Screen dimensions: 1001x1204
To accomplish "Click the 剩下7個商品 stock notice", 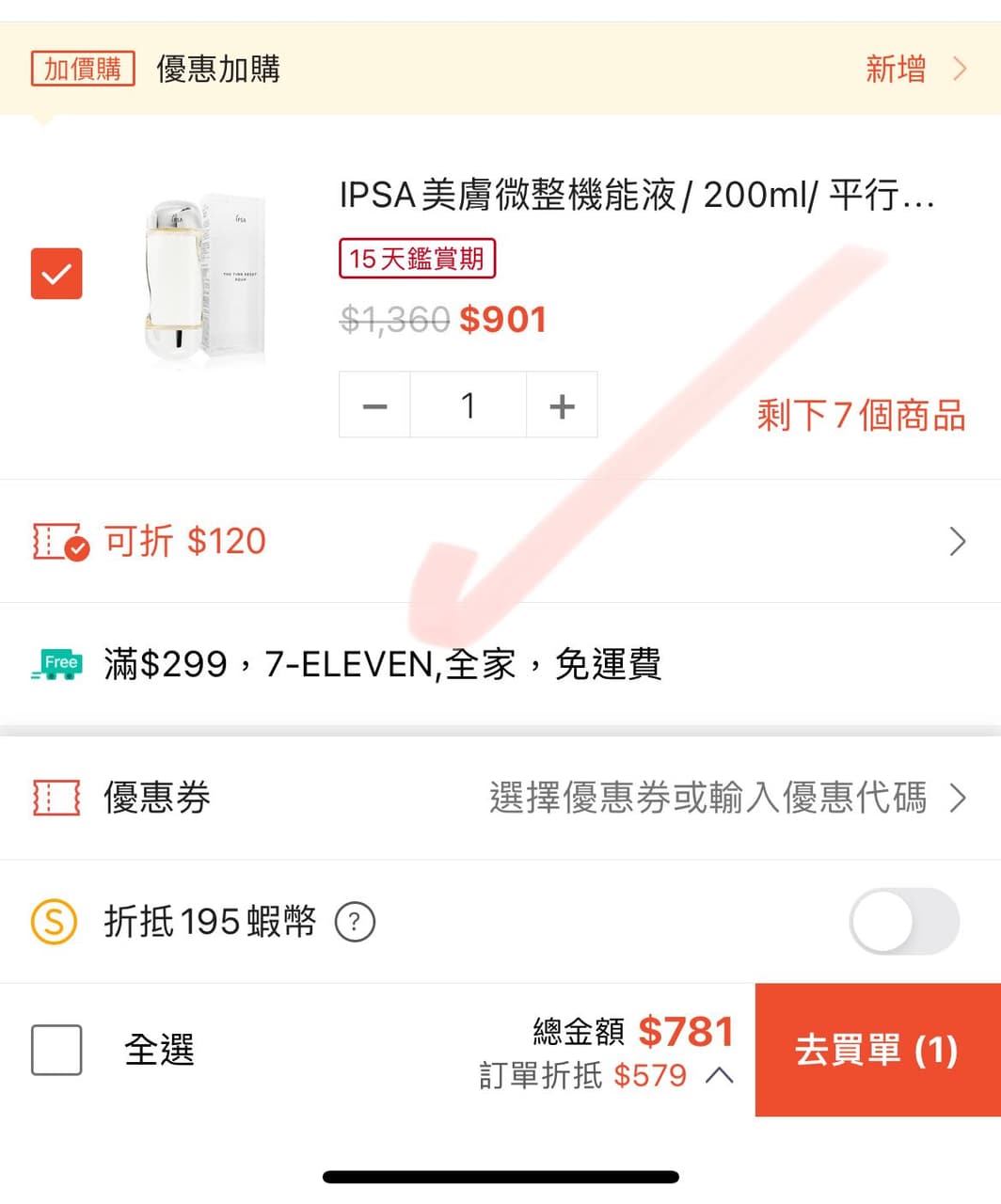I will 861,417.
